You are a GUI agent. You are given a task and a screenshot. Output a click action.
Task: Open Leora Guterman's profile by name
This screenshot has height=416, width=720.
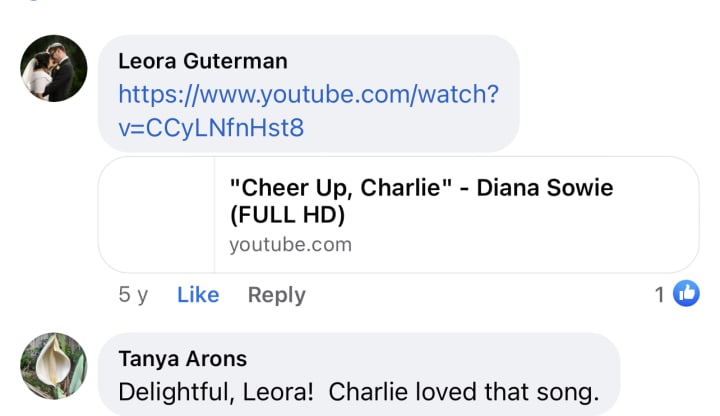point(203,61)
